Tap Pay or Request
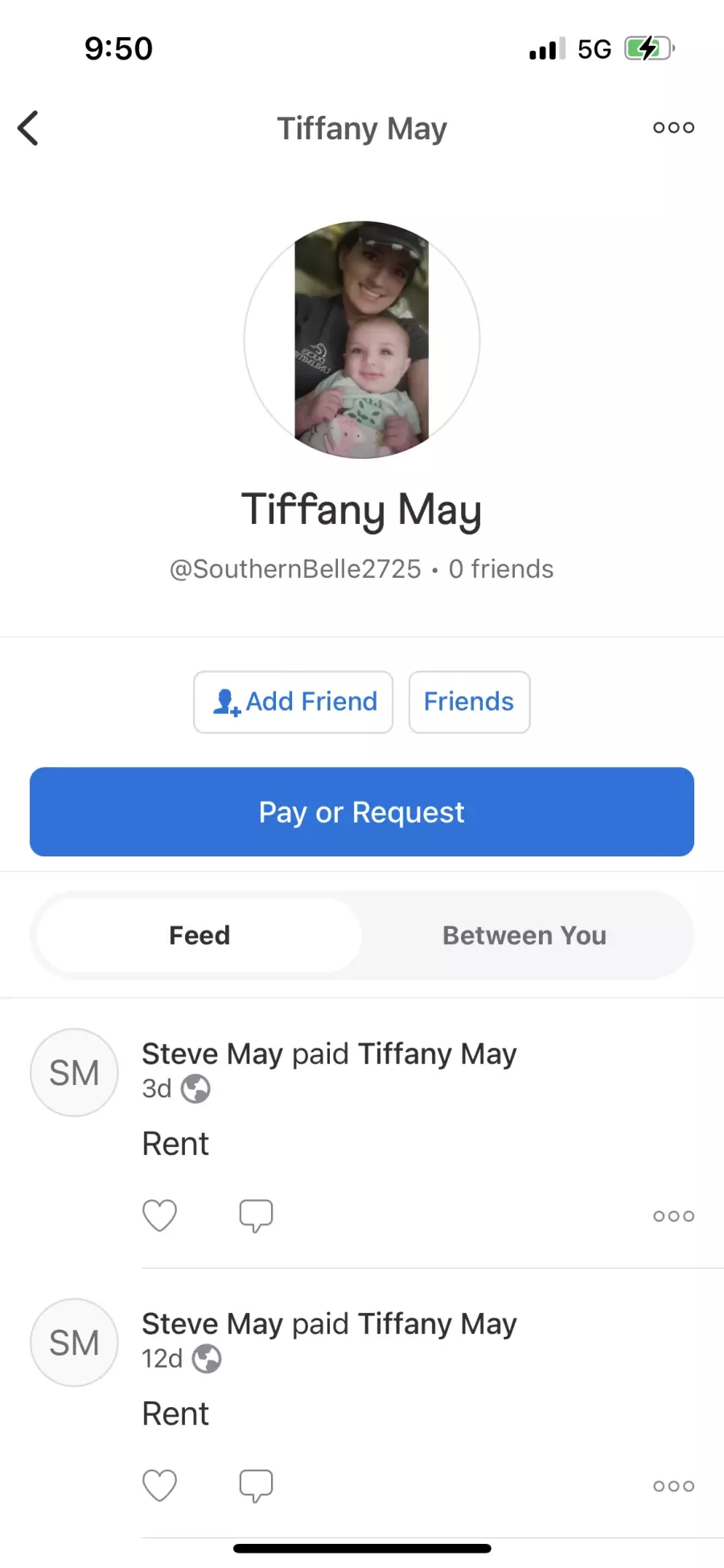724x1568 pixels. tap(362, 811)
